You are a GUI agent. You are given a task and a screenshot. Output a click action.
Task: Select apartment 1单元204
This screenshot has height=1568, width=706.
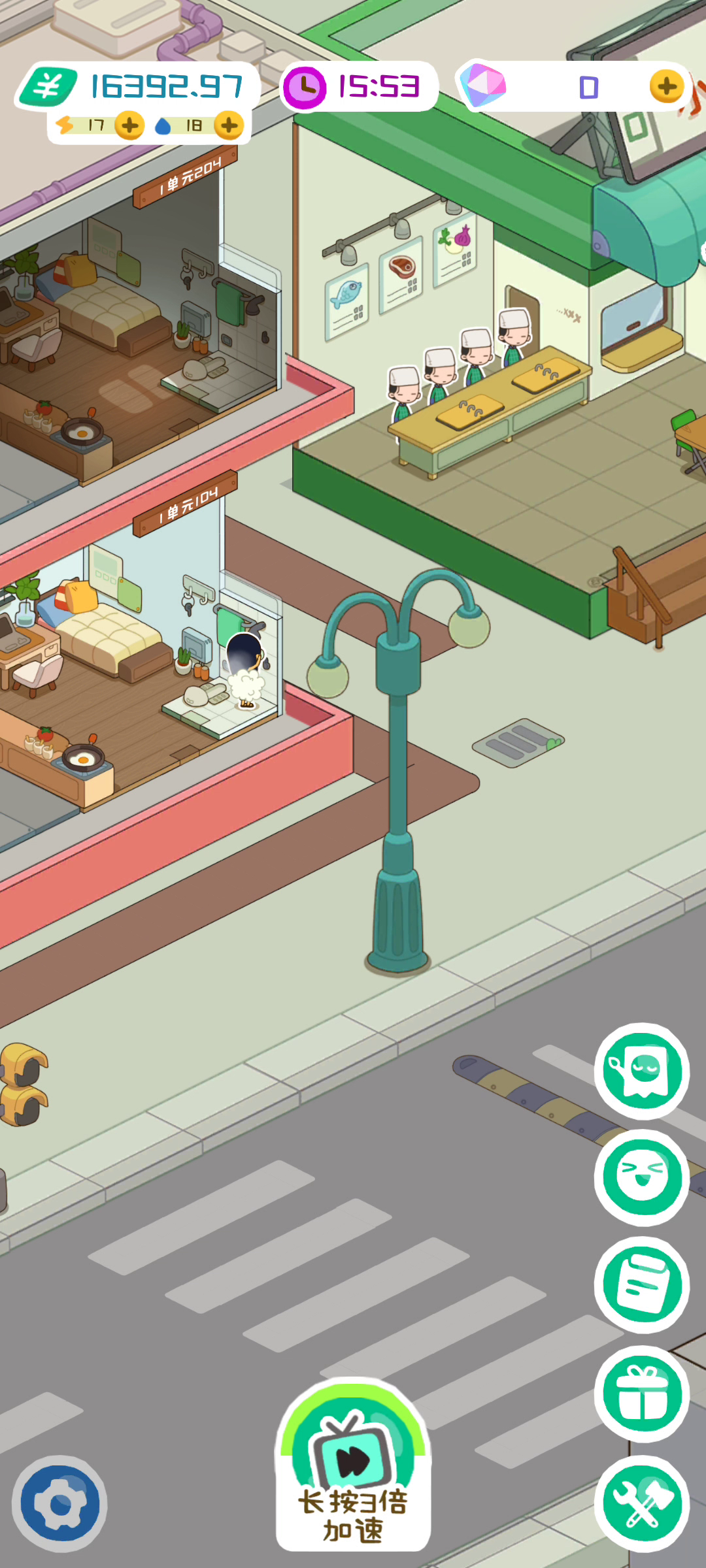point(185,177)
